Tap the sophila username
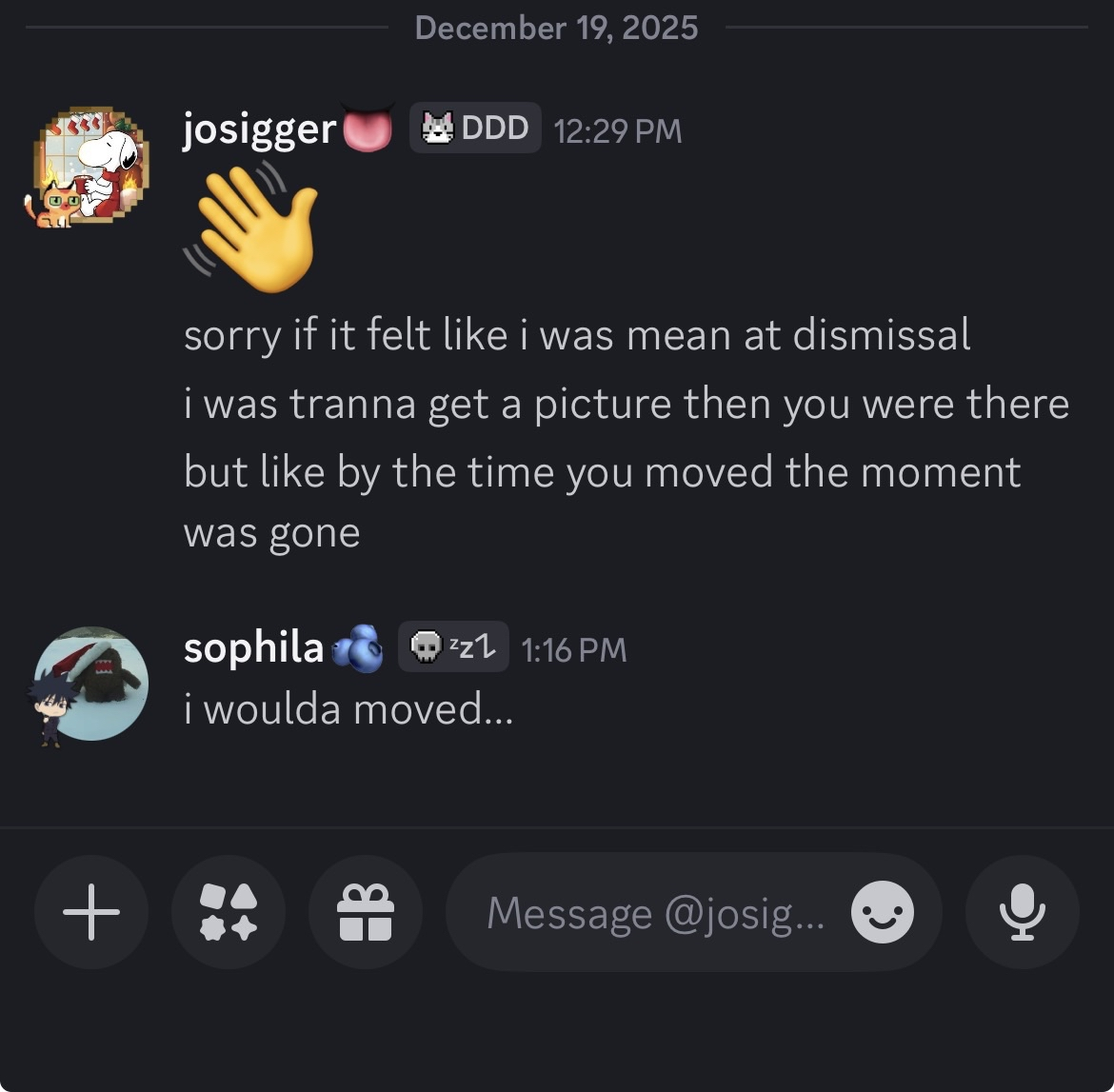 tap(253, 648)
